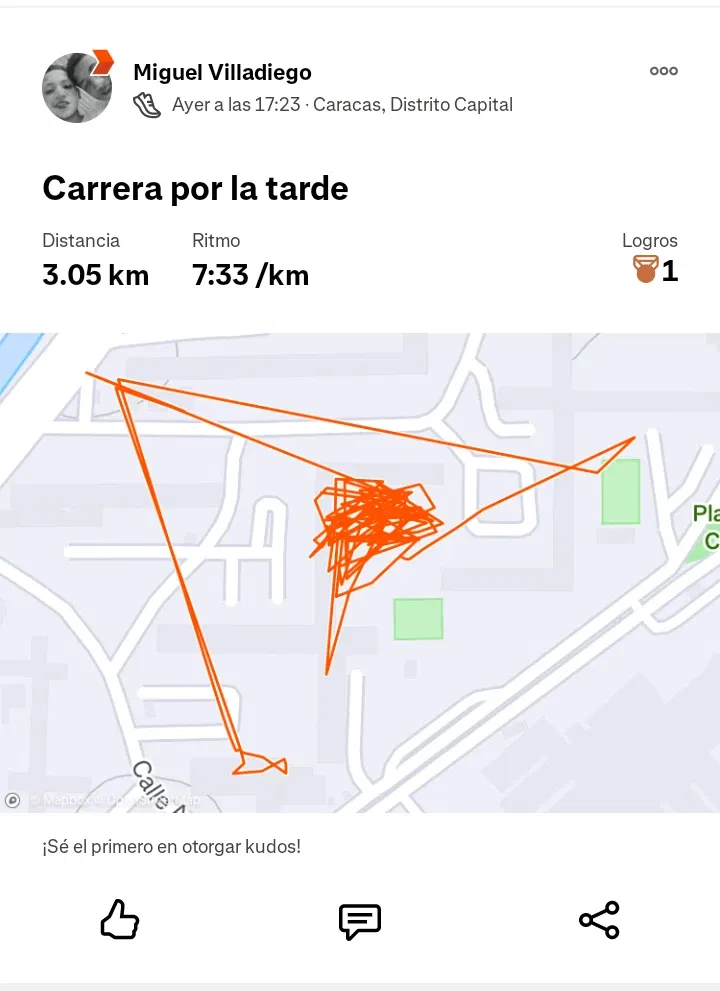Open the Carrera por la tarde activity
720x991 pixels.
click(x=195, y=188)
